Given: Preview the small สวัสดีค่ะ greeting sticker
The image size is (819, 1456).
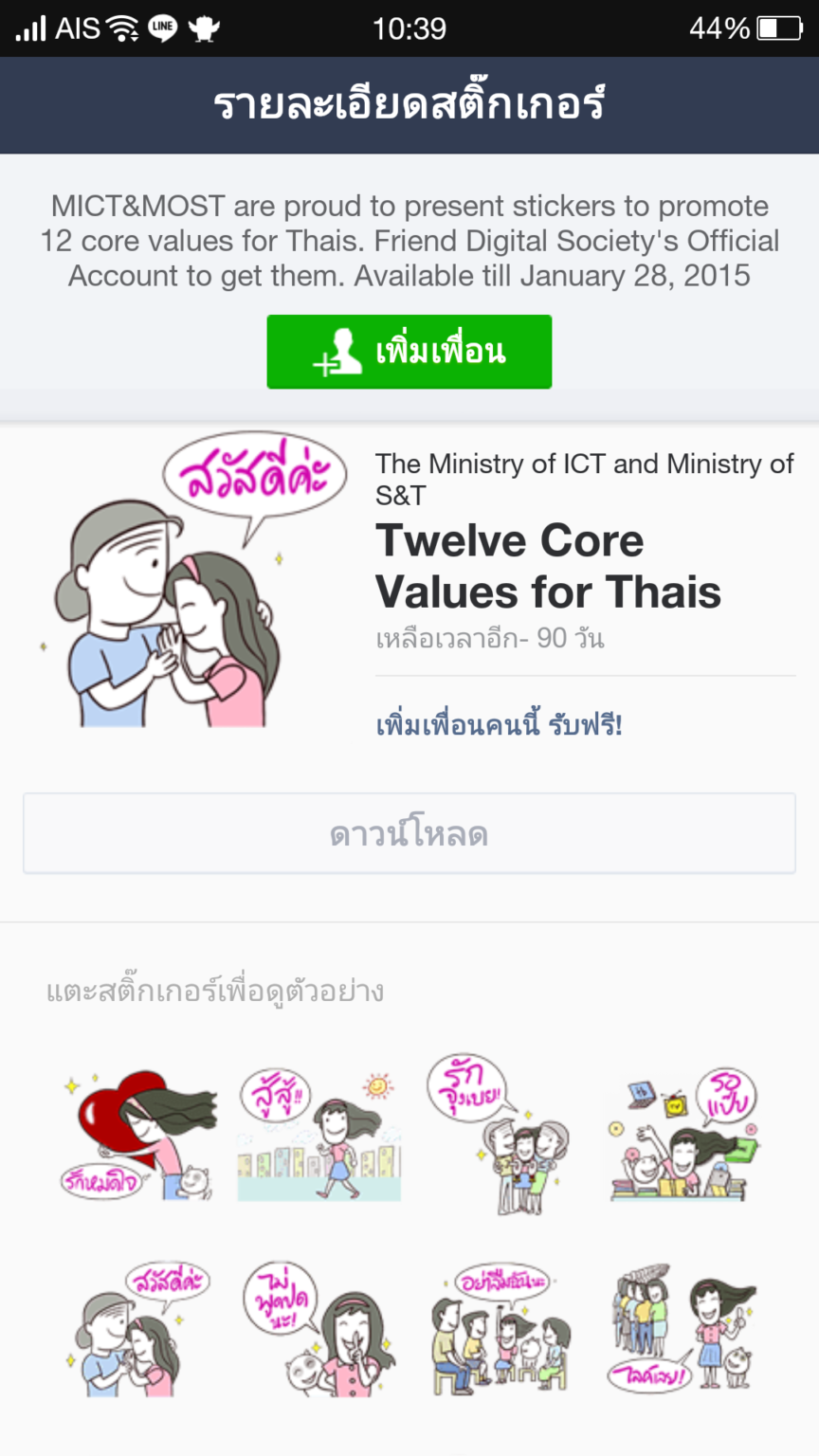Looking at the screenshot, I should click(136, 1328).
